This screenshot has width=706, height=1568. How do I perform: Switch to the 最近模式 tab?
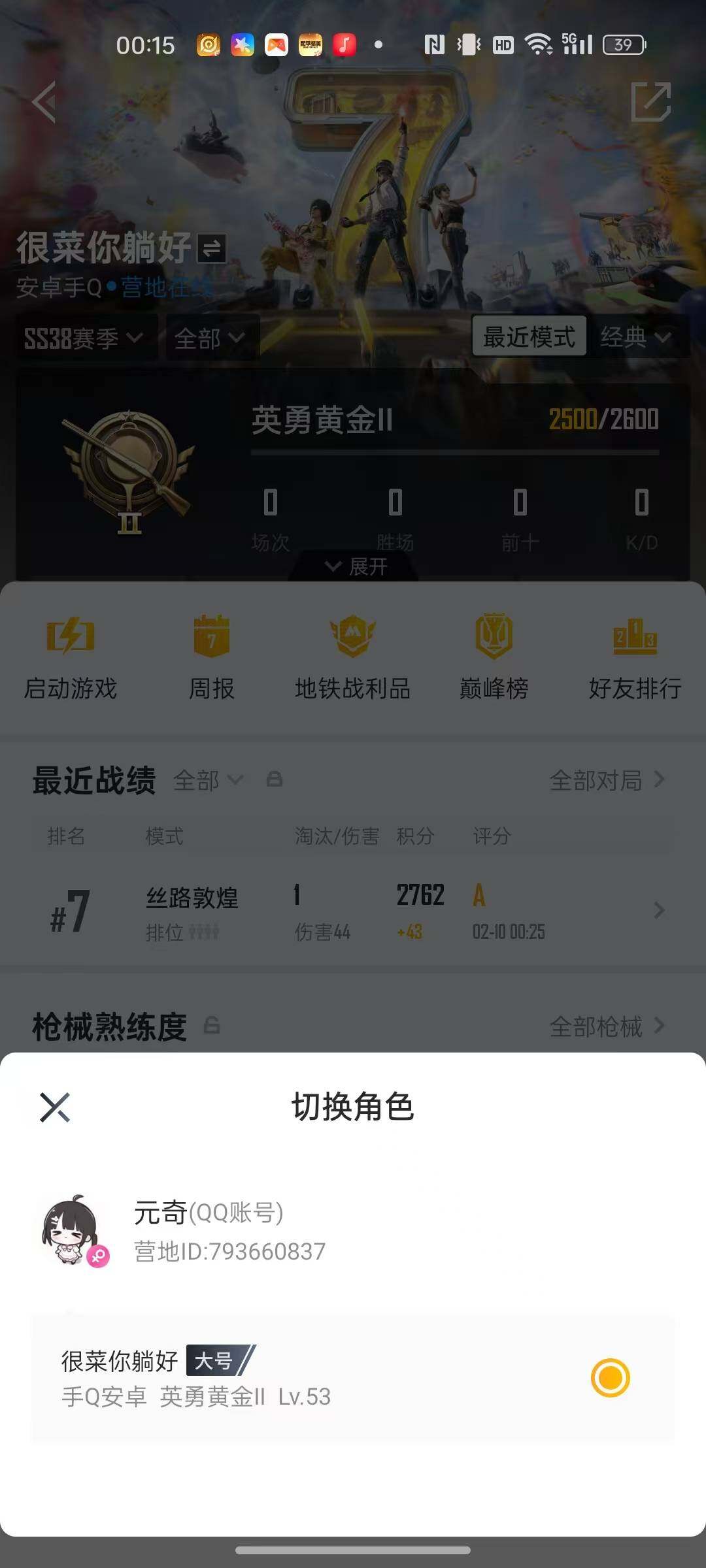click(x=530, y=337)
